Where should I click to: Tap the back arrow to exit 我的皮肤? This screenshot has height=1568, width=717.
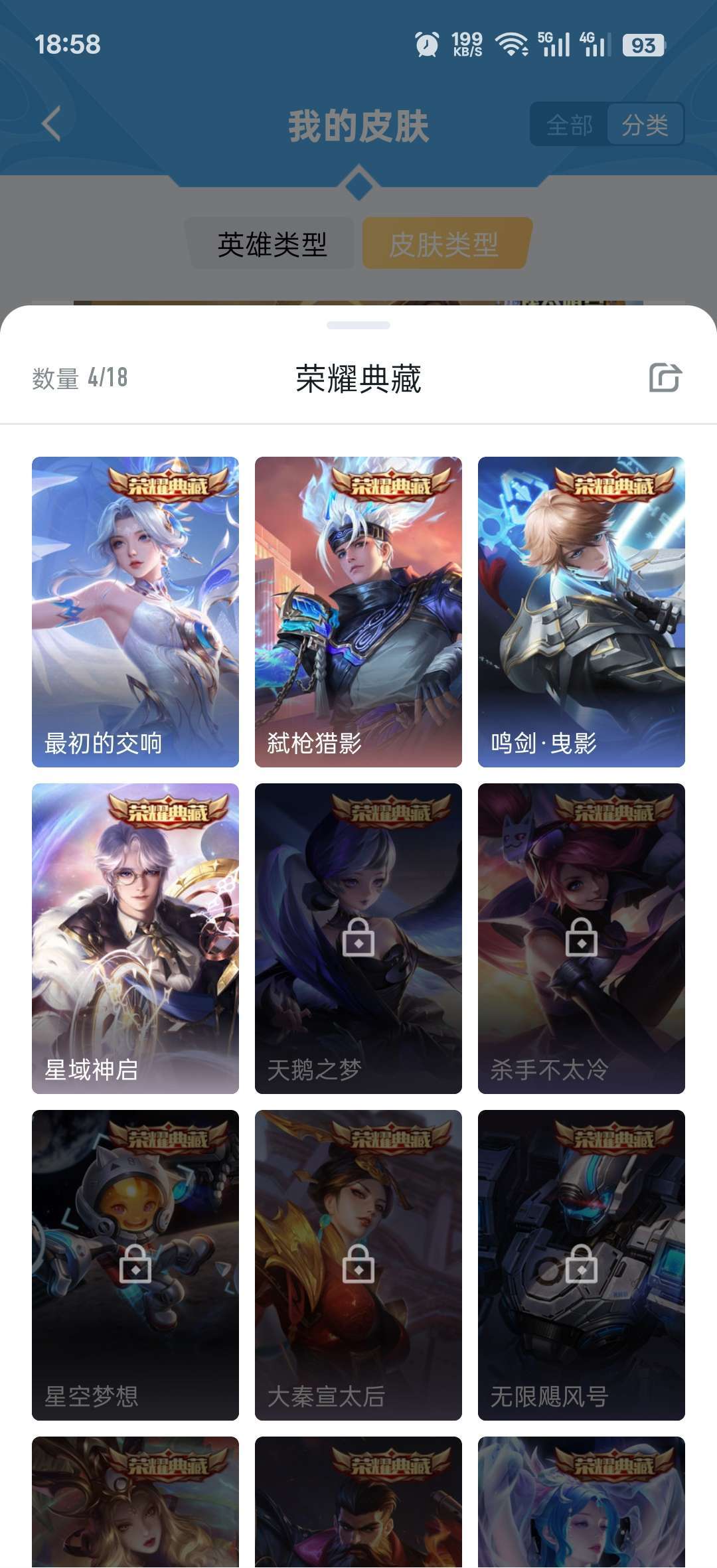(50, 123)
